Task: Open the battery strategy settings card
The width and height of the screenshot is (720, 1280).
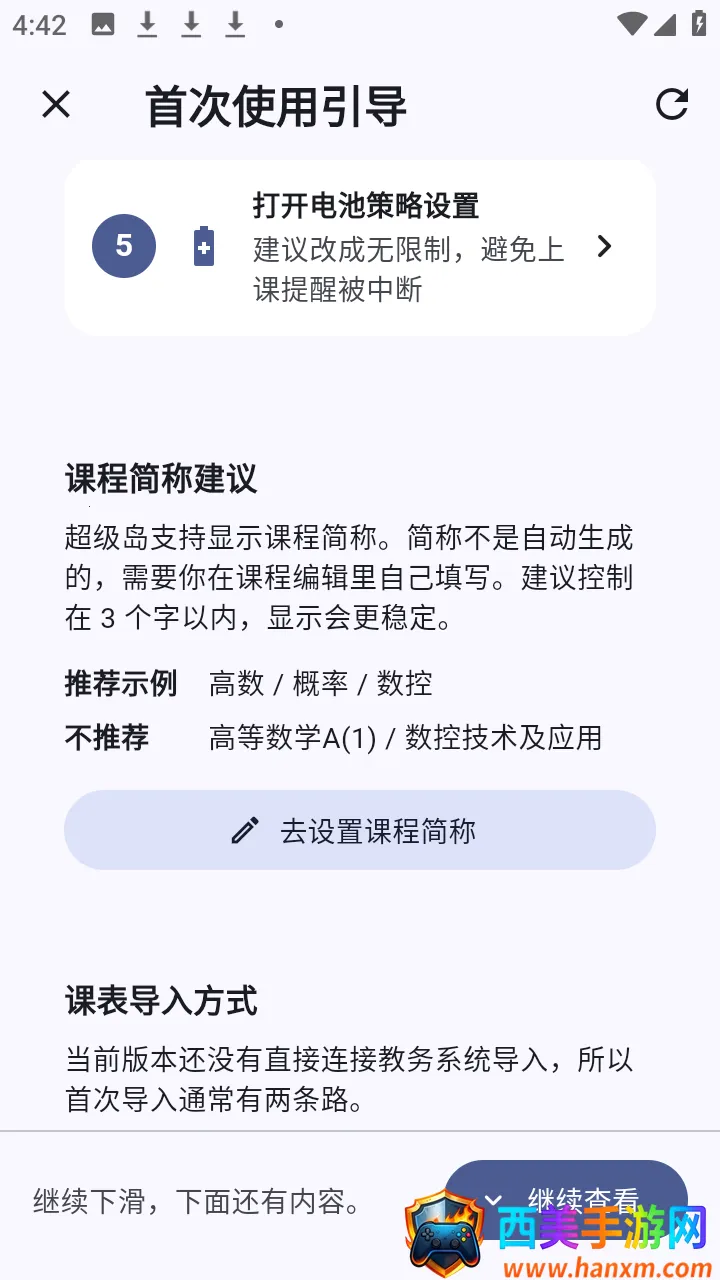Action: click(x=360, y=247)
